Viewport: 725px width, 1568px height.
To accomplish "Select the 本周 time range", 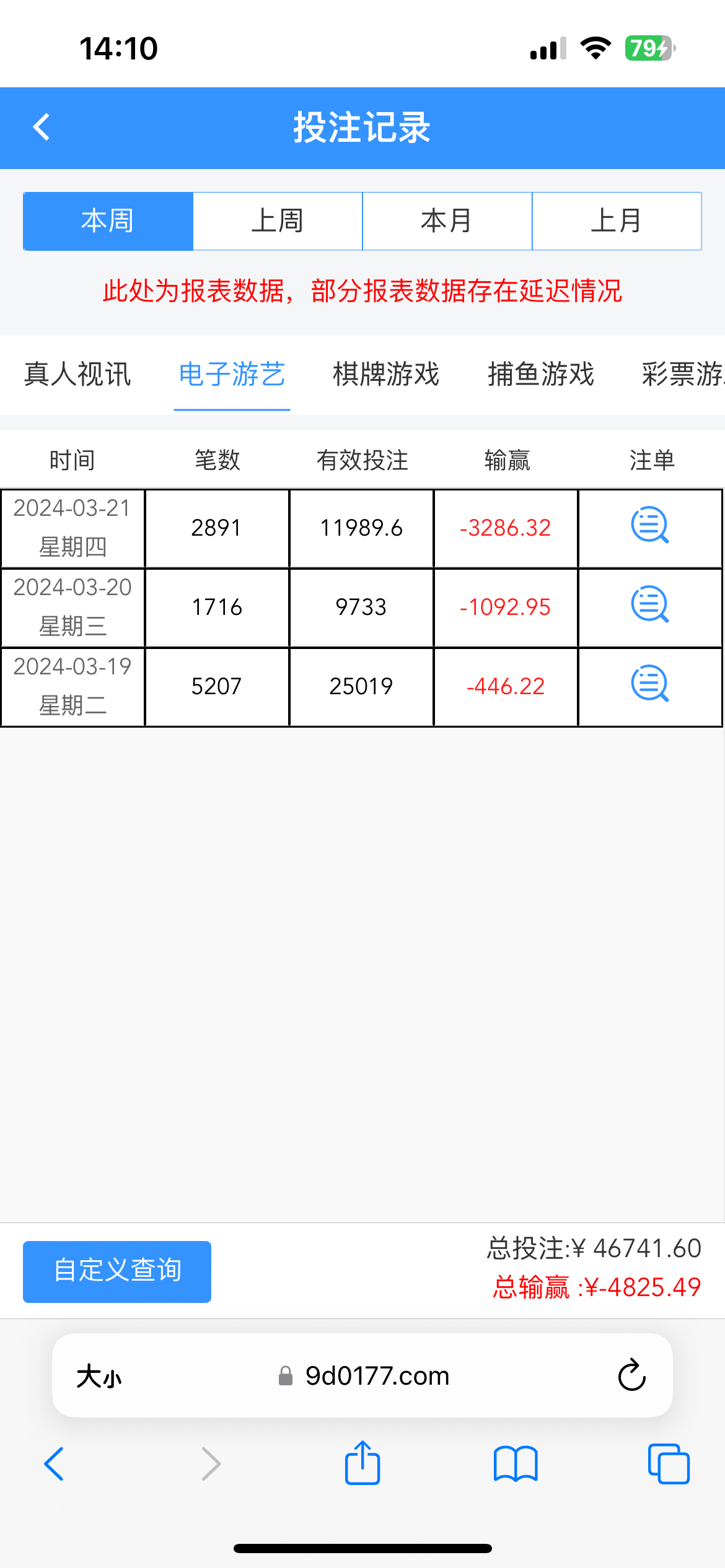I will [x=108, y=221].
